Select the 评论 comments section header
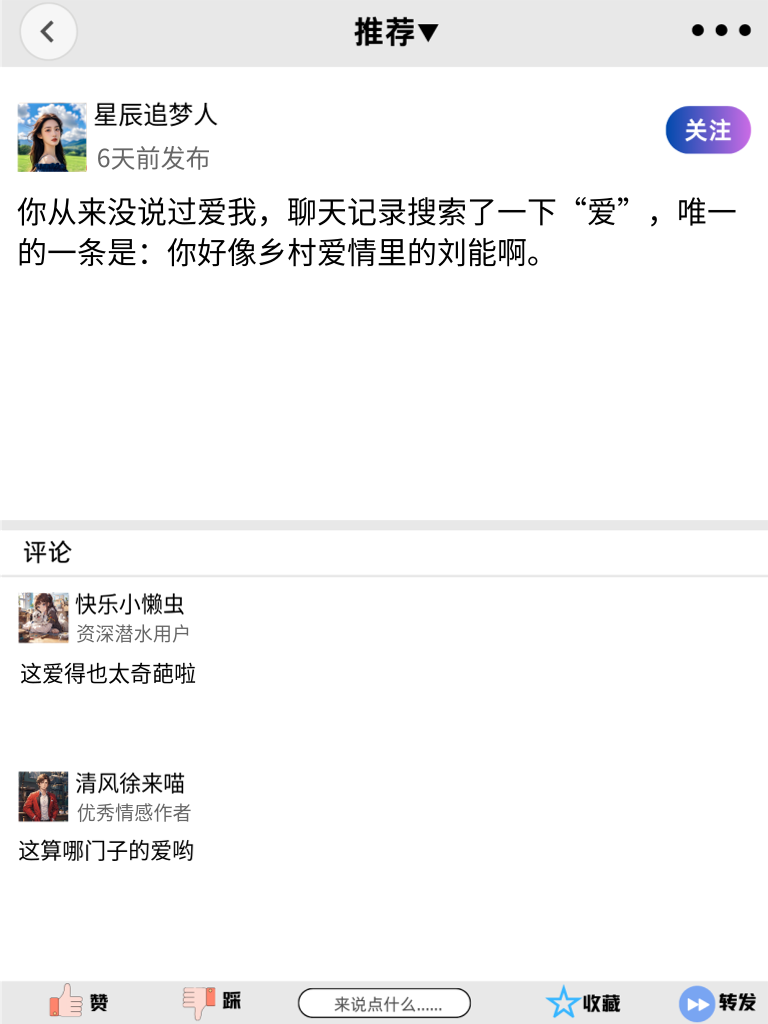Screen dimensions: 768x1024 pos(44,551)
